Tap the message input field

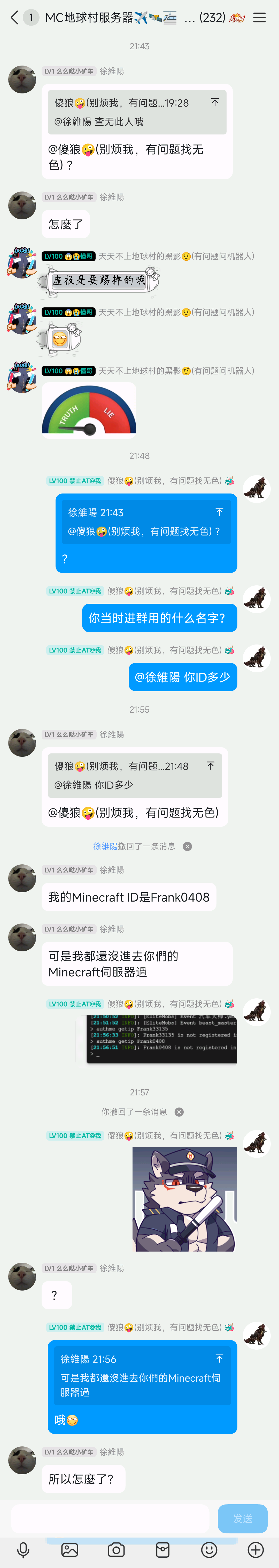point(110,1519)
